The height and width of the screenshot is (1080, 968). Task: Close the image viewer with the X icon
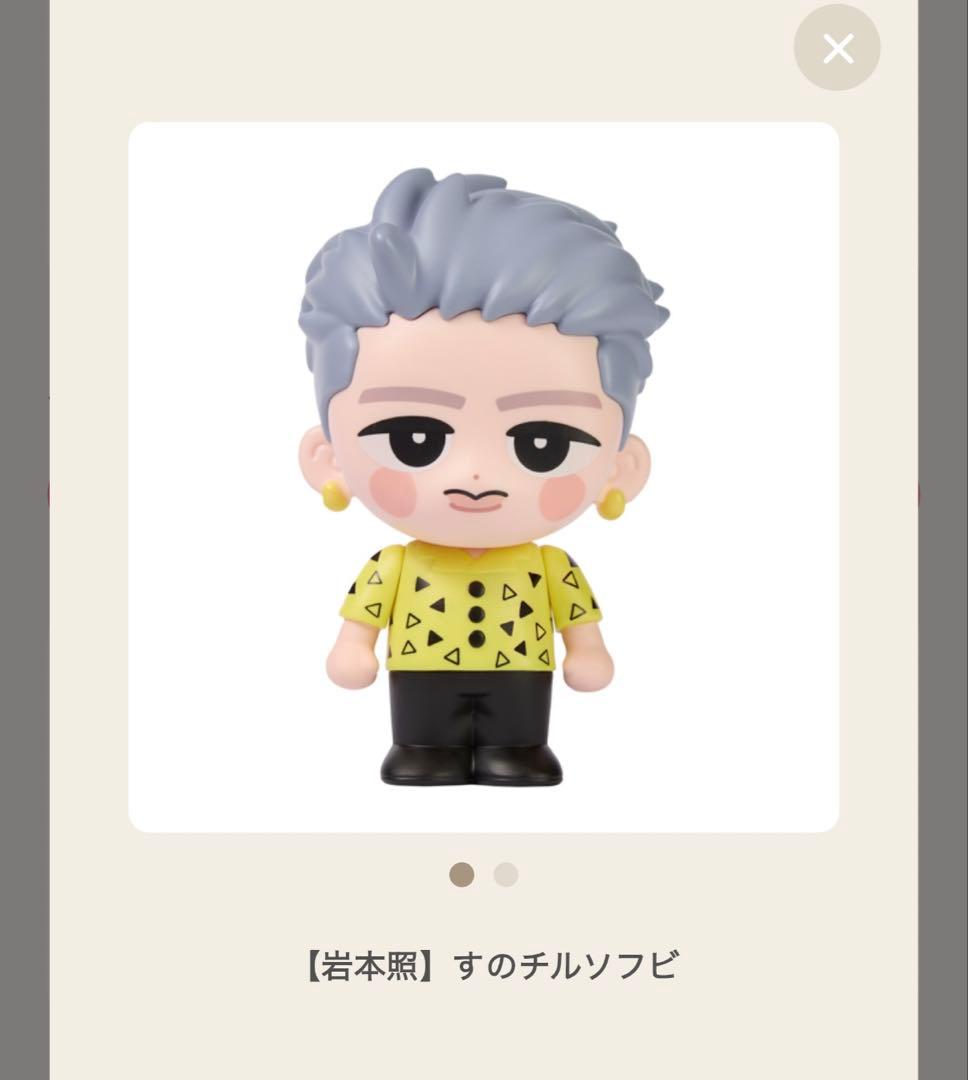[x=836, y=49]
